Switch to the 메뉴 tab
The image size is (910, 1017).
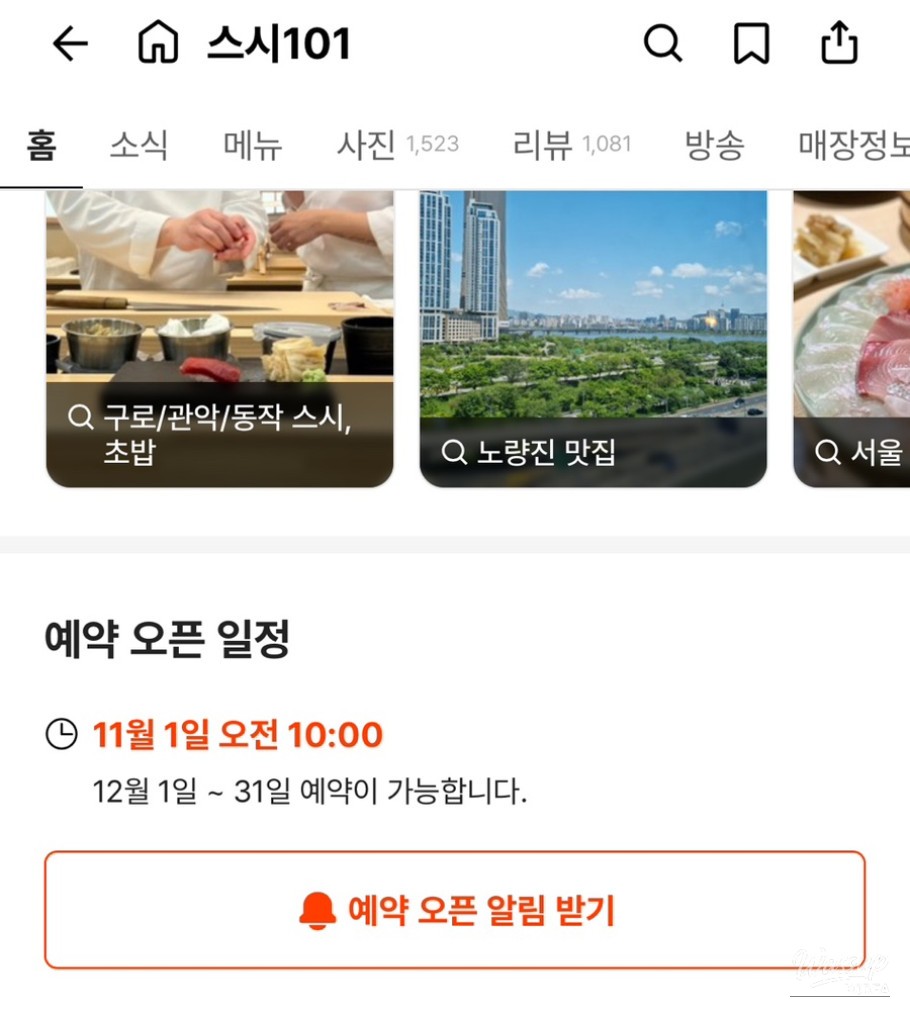coord(252,146)
